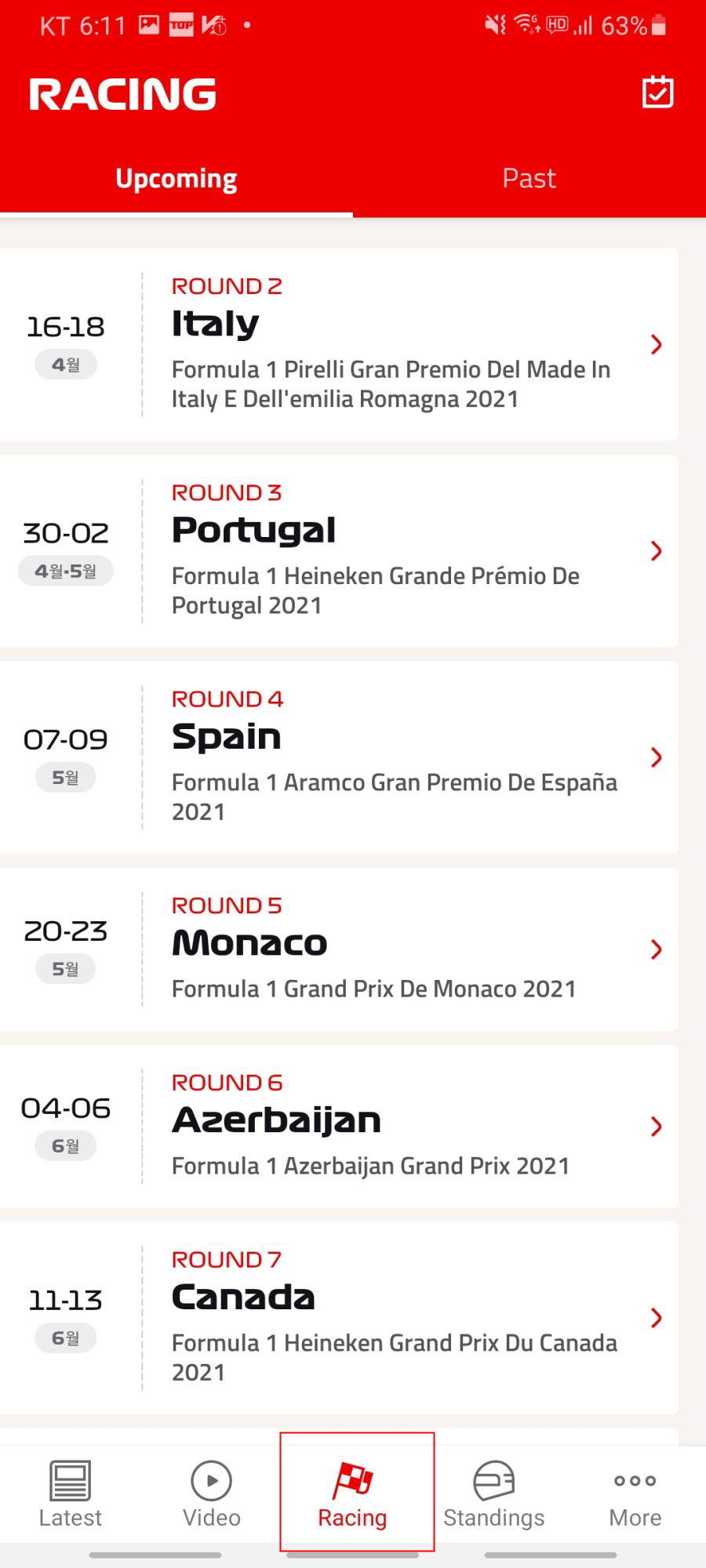Open the Round 2 Italy race
Image resolution: width=706 pixels, height=1568 pixels.
click(339, 345)
